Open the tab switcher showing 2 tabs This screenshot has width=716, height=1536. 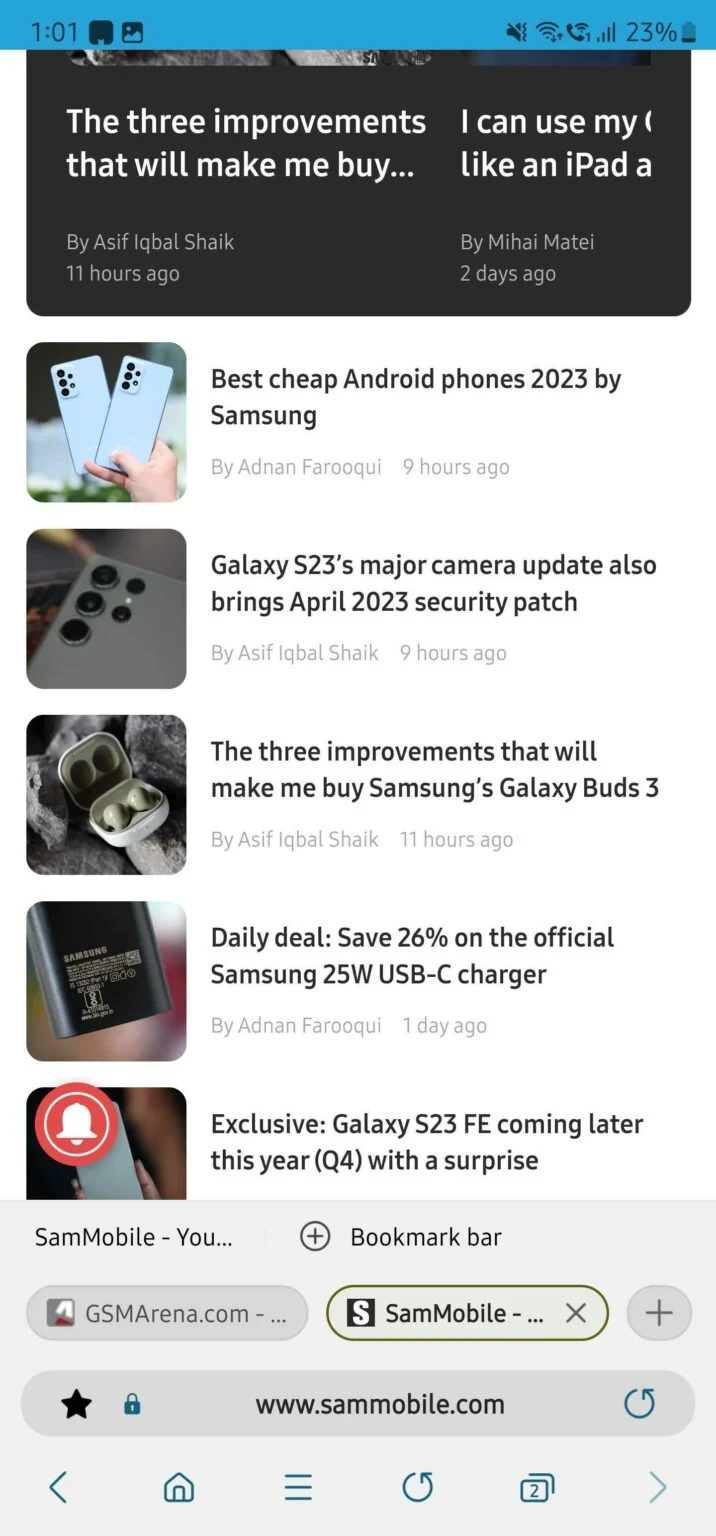(x=537, y=1488)
